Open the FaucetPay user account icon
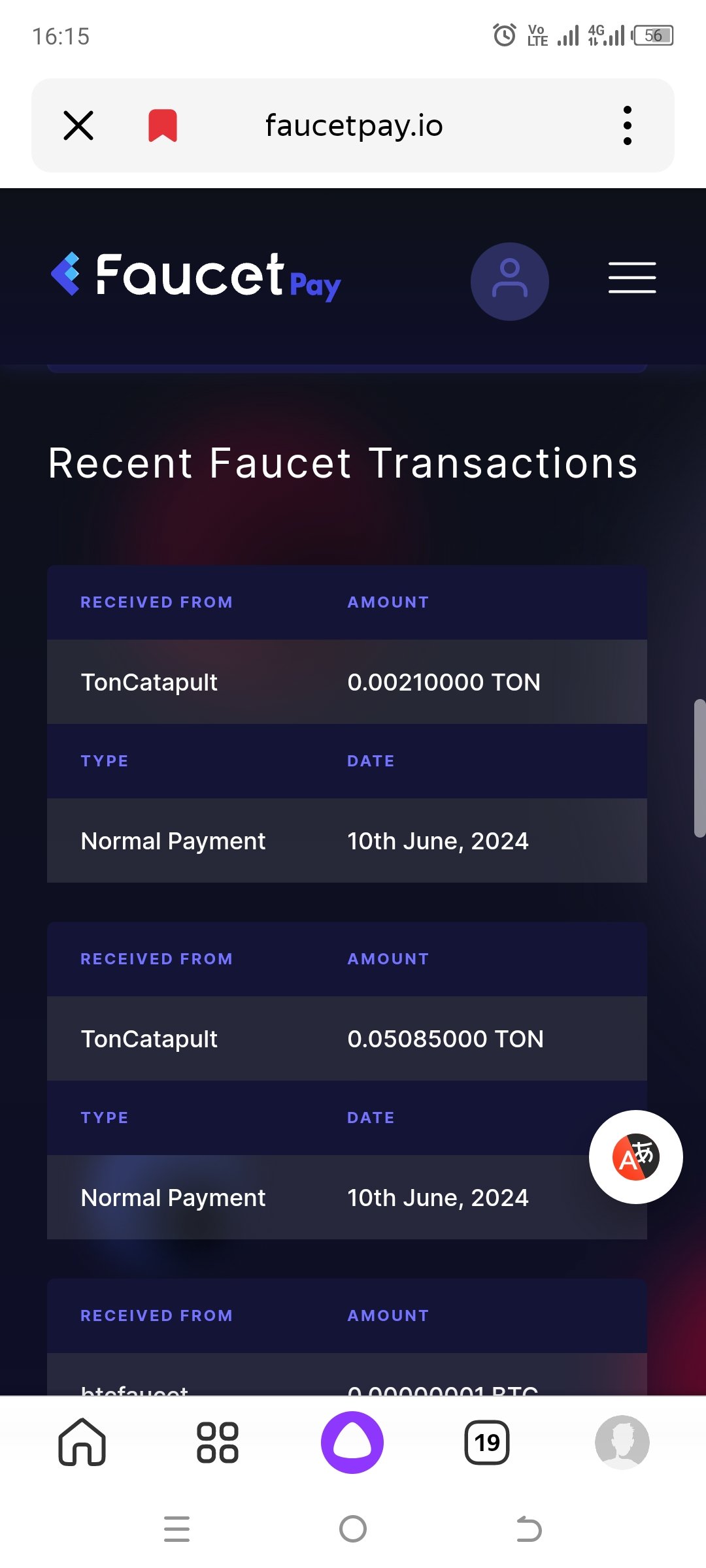The image size is (706, 1568). (510, 282)
